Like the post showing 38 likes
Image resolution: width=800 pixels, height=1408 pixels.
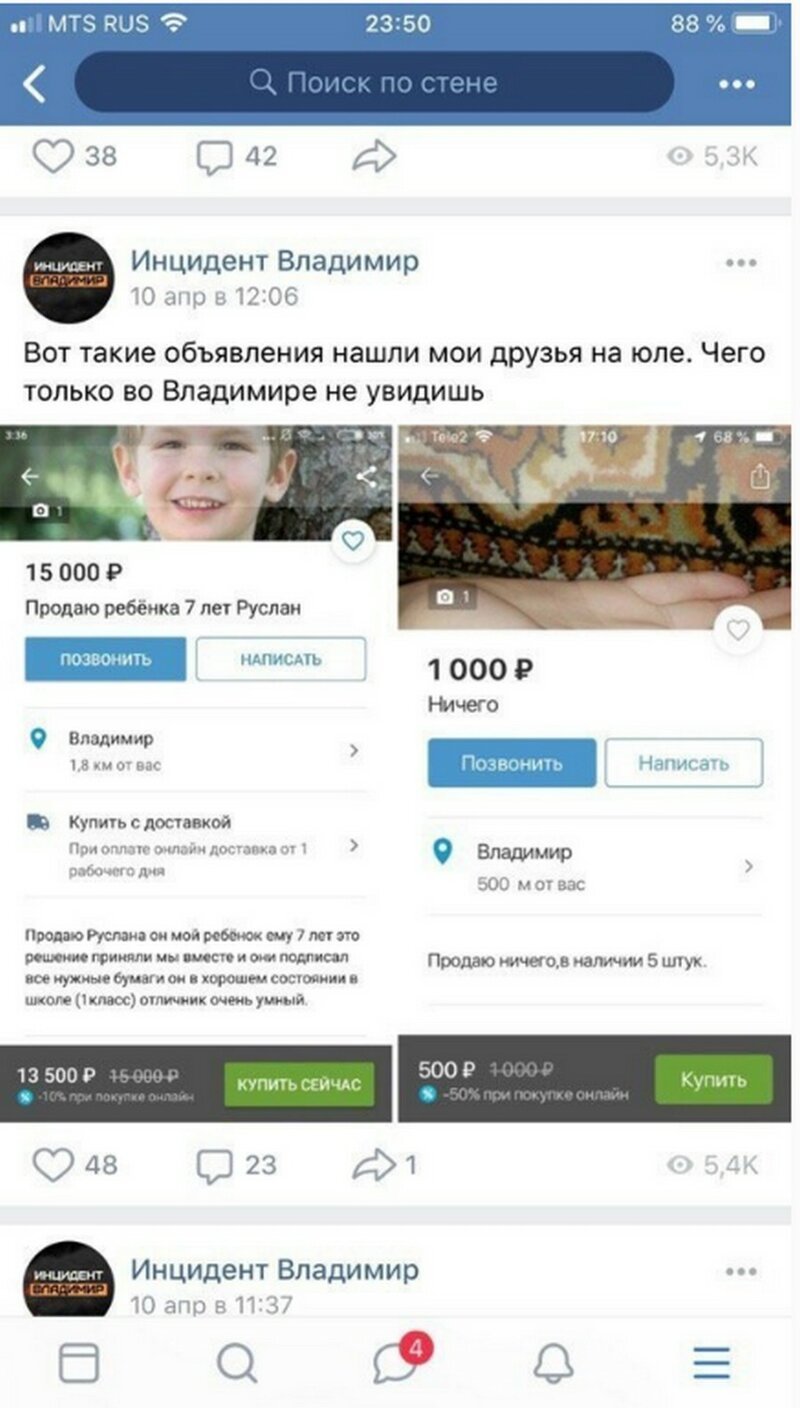coord(54,156)
